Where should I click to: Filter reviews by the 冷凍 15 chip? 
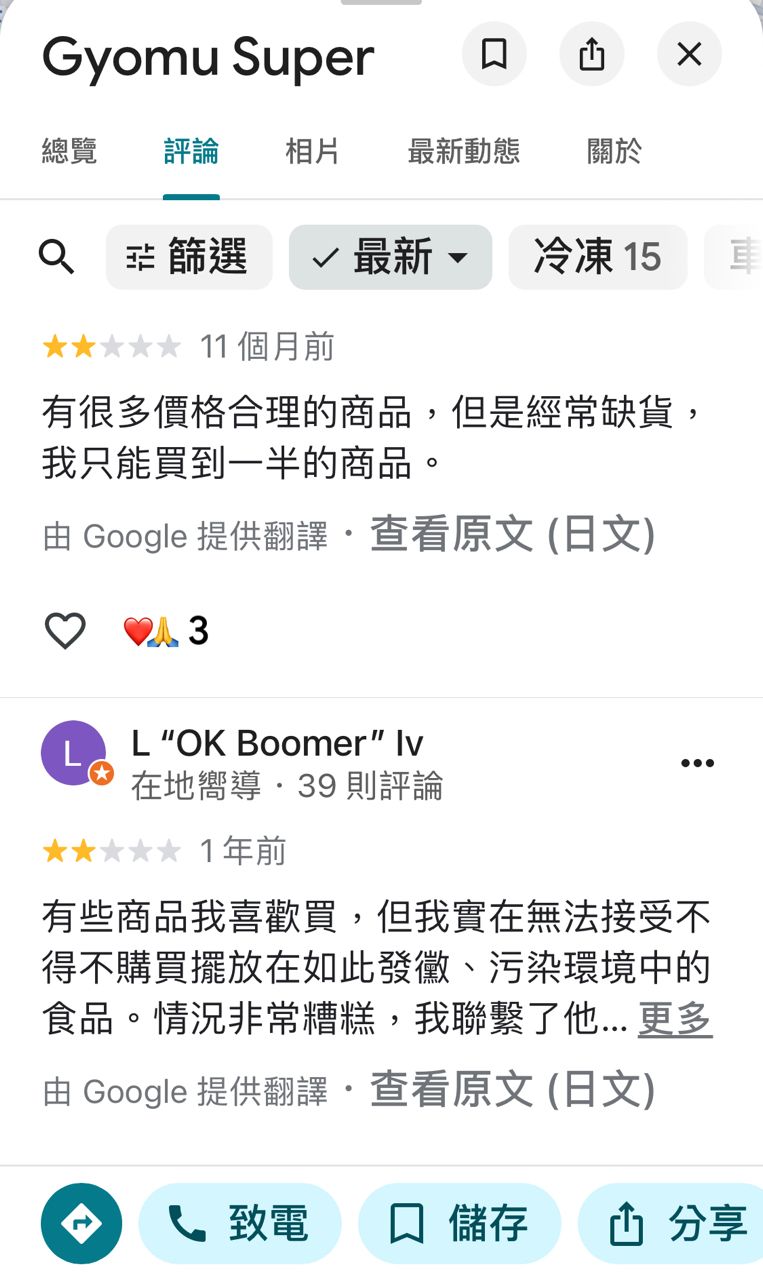click(x=597, y=258)
